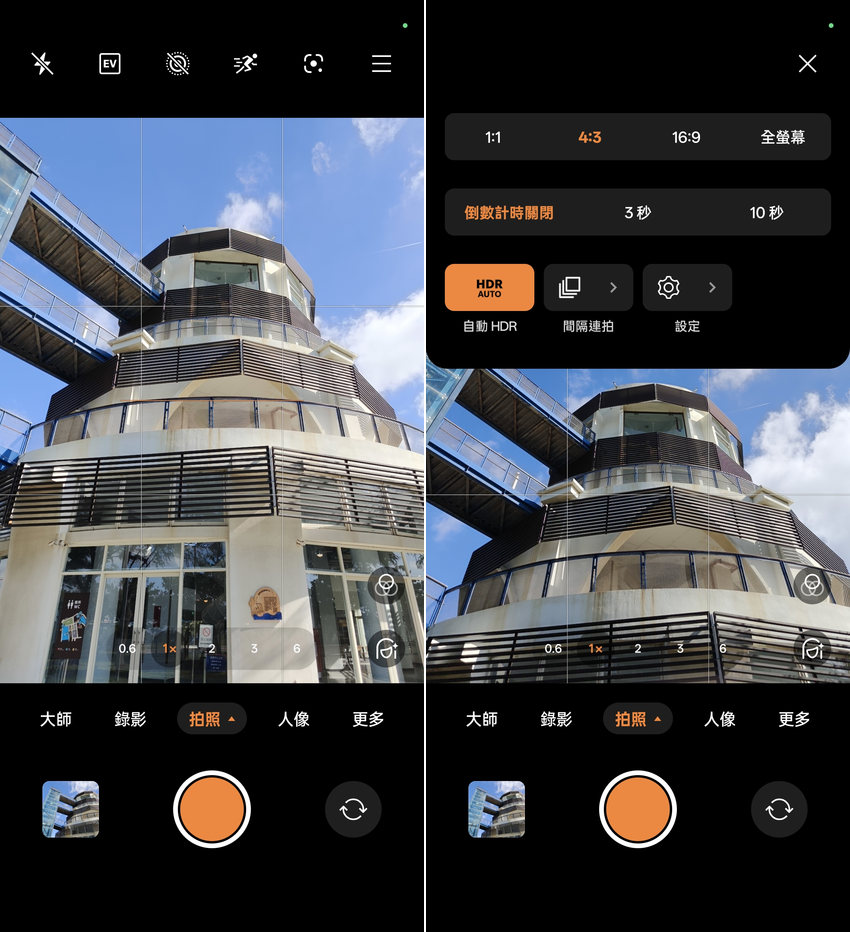Viewport: 850px width, 932px height.
Task: Switch to 全螢幕 full screen ratio
Action: (x=782, y=137)
